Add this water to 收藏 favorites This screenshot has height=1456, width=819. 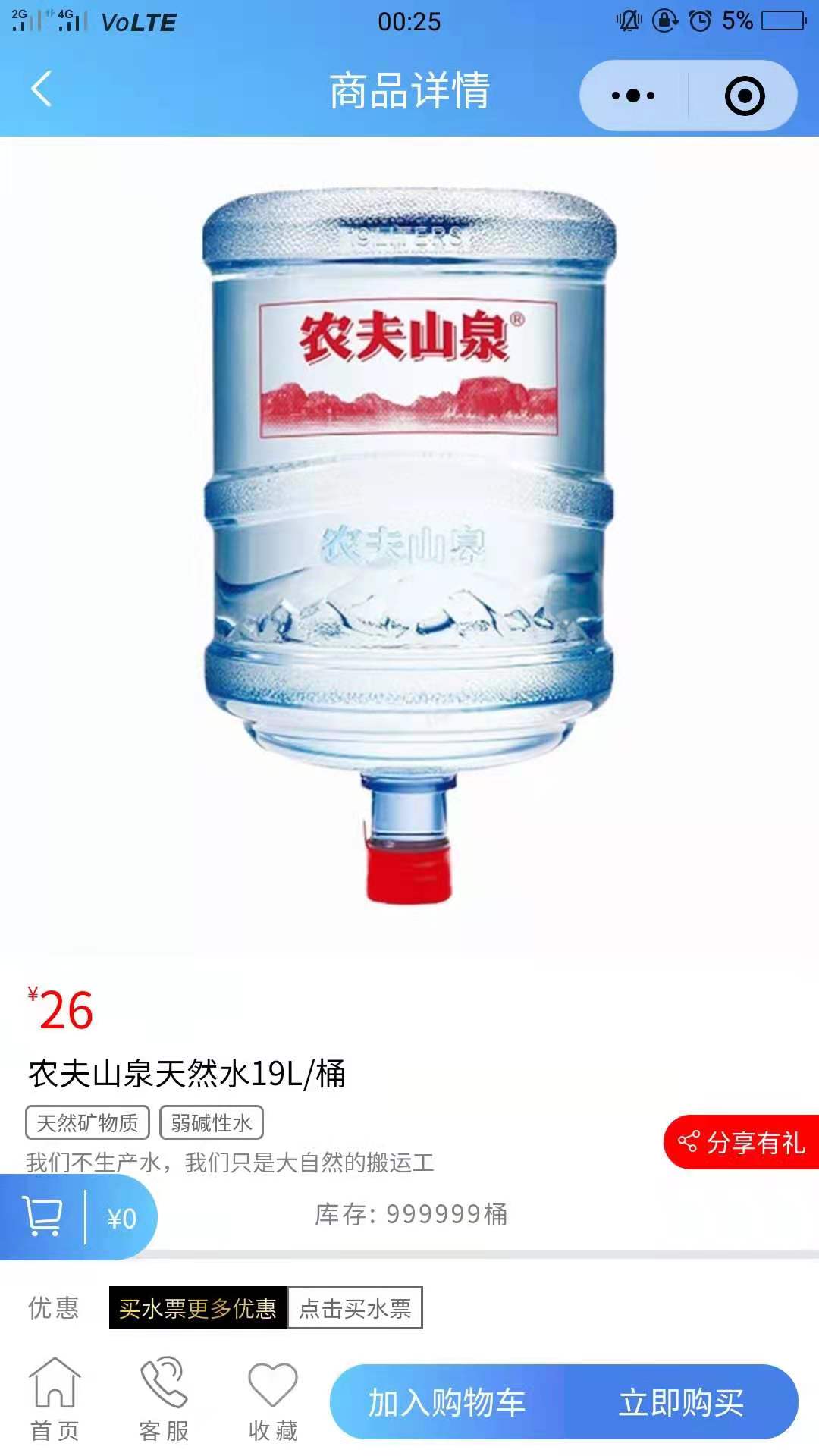tap(273, 1399)
